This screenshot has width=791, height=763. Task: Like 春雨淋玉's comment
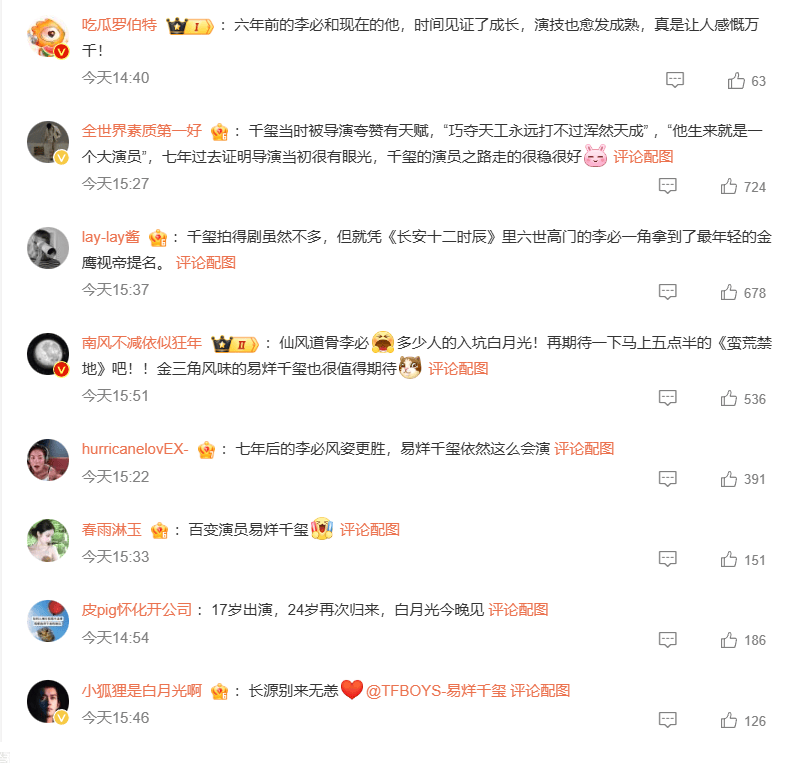pyautogui.click(x=729, y=559)
